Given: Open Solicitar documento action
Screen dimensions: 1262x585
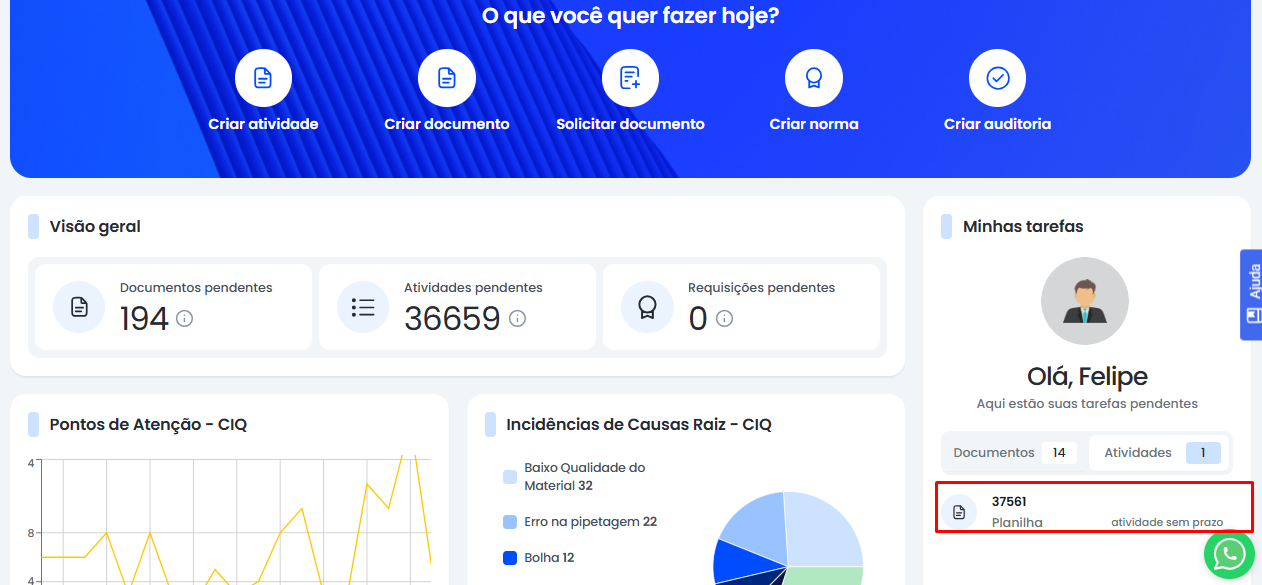Looking at the screenshot, I should 630,78.
